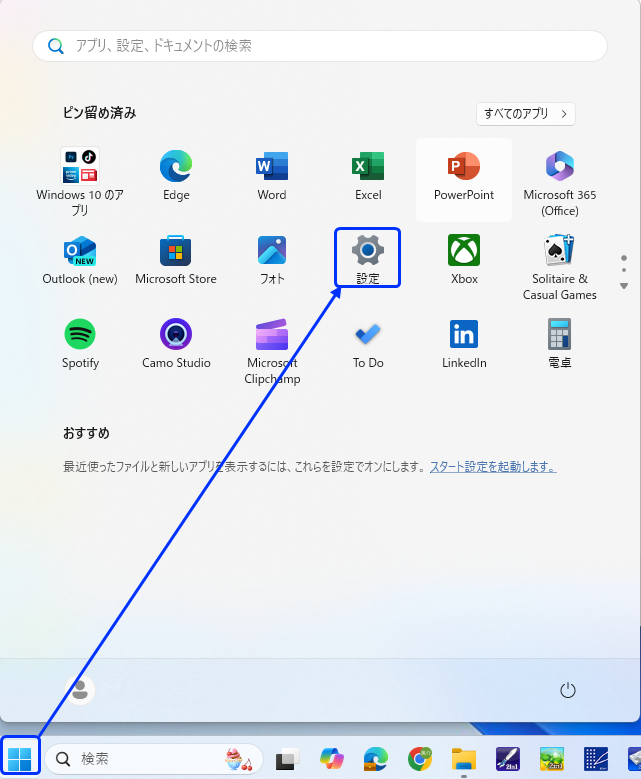
Task: Click the Windows Start button on taskbar
Action: tap(19, 759)
